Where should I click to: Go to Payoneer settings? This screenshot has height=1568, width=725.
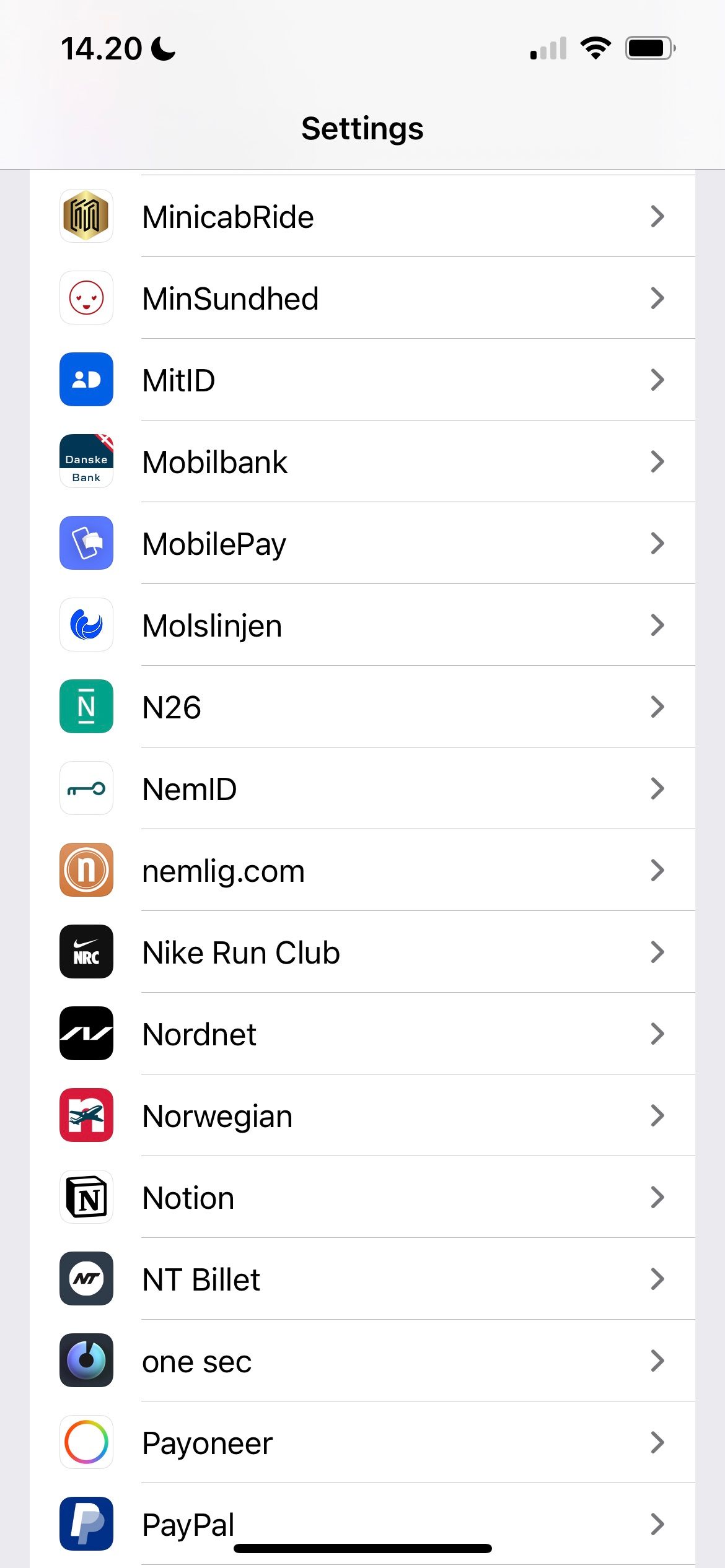362,1443
